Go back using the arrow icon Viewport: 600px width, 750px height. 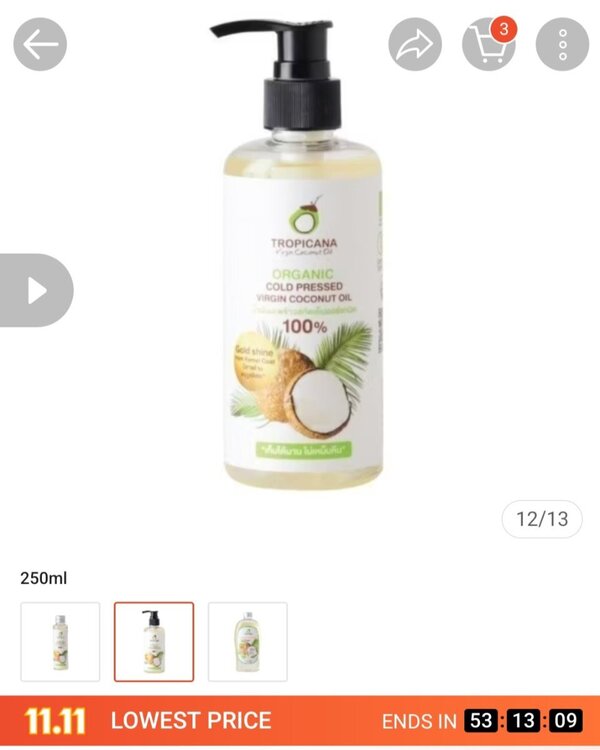pyautogui.click(x=40, y=44)
